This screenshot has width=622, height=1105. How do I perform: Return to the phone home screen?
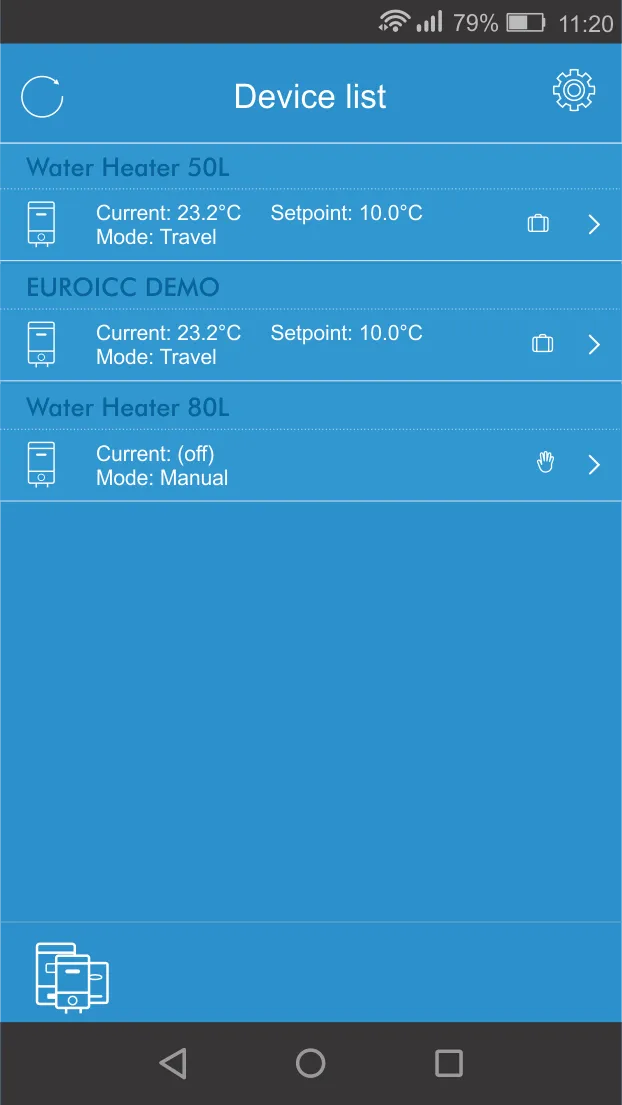pyautogui.click(x=311, y=1063)
